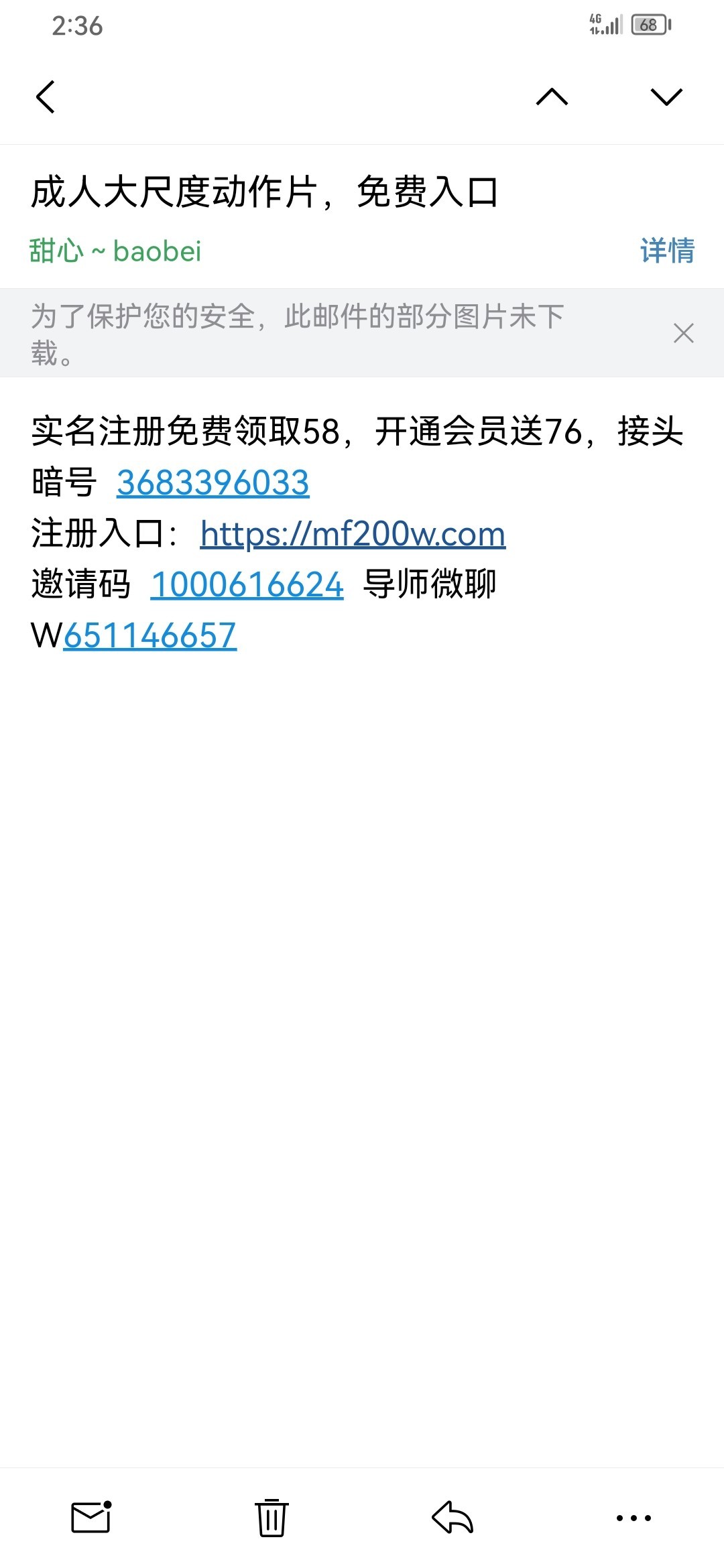This screenshot has height=1568, width=724.
Task: Reply to this email
Action: click(452, 1518)
